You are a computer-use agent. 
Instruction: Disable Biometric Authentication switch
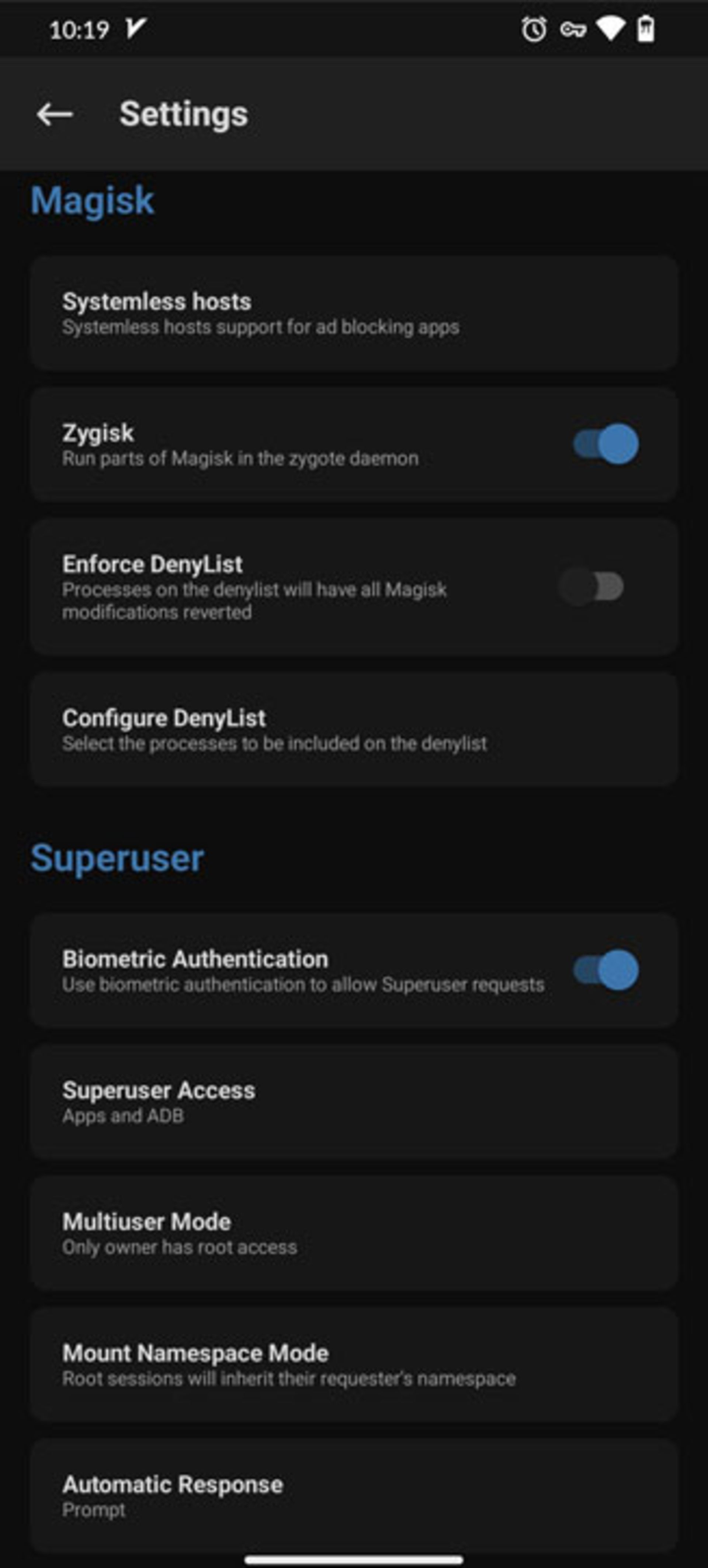(606, 970)
